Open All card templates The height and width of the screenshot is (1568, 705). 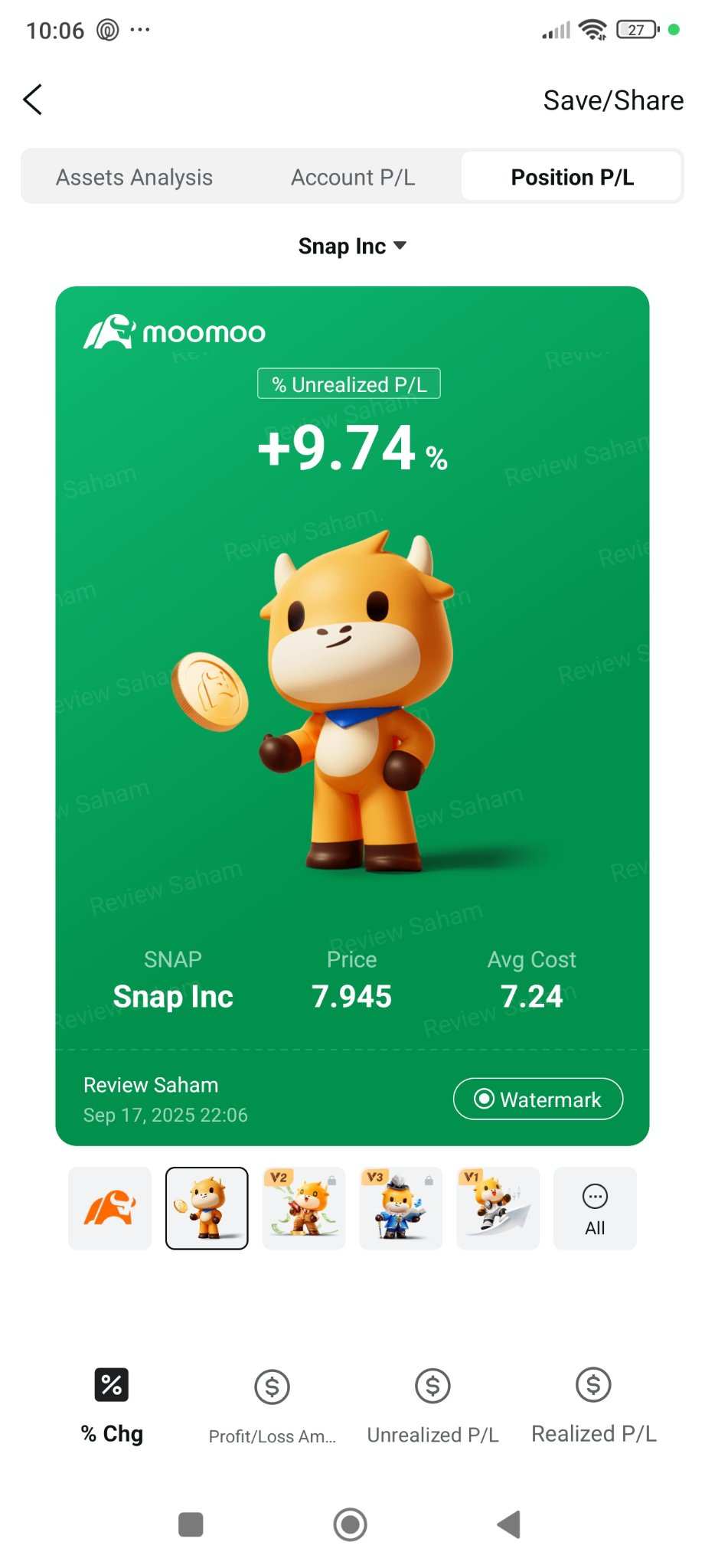[595, 1208]
